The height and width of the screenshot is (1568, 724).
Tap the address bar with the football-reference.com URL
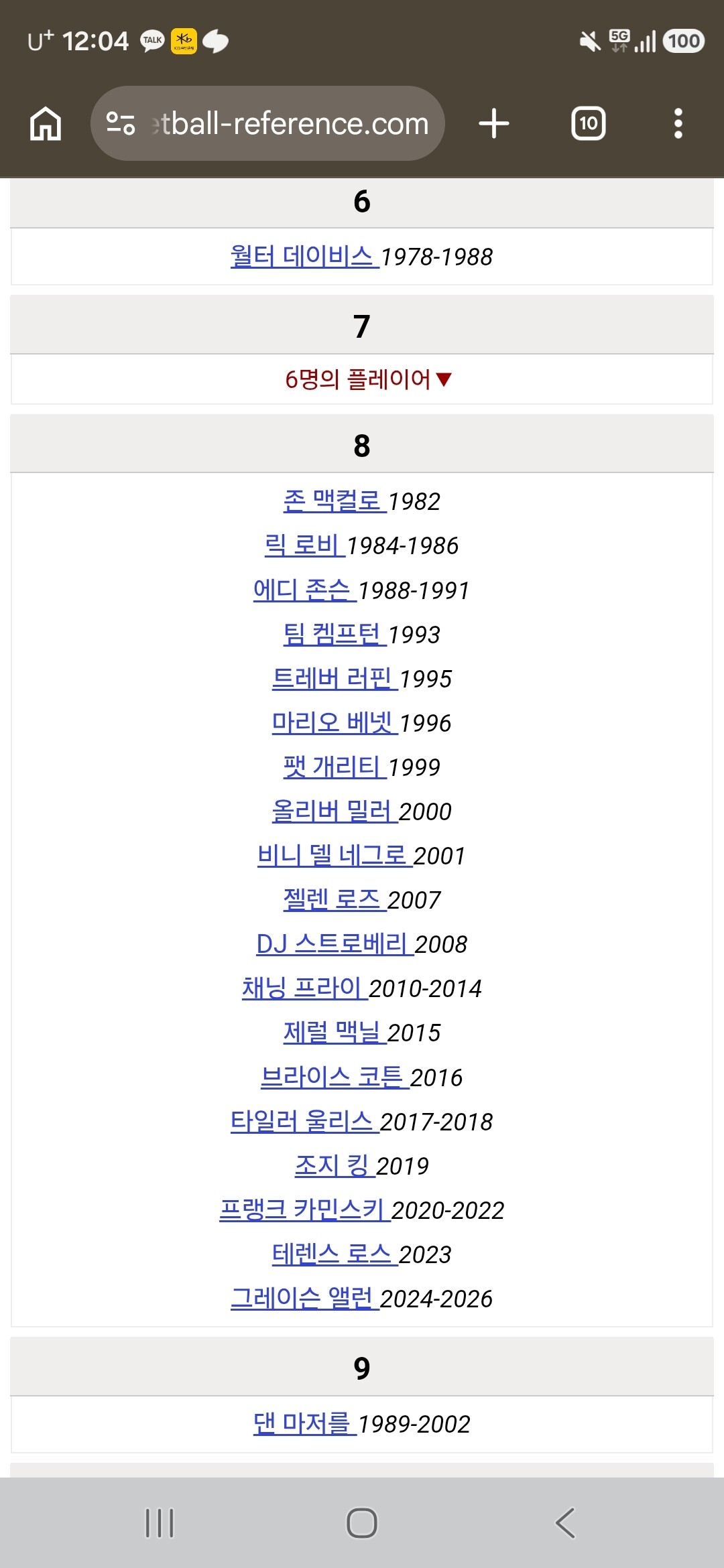267,123
